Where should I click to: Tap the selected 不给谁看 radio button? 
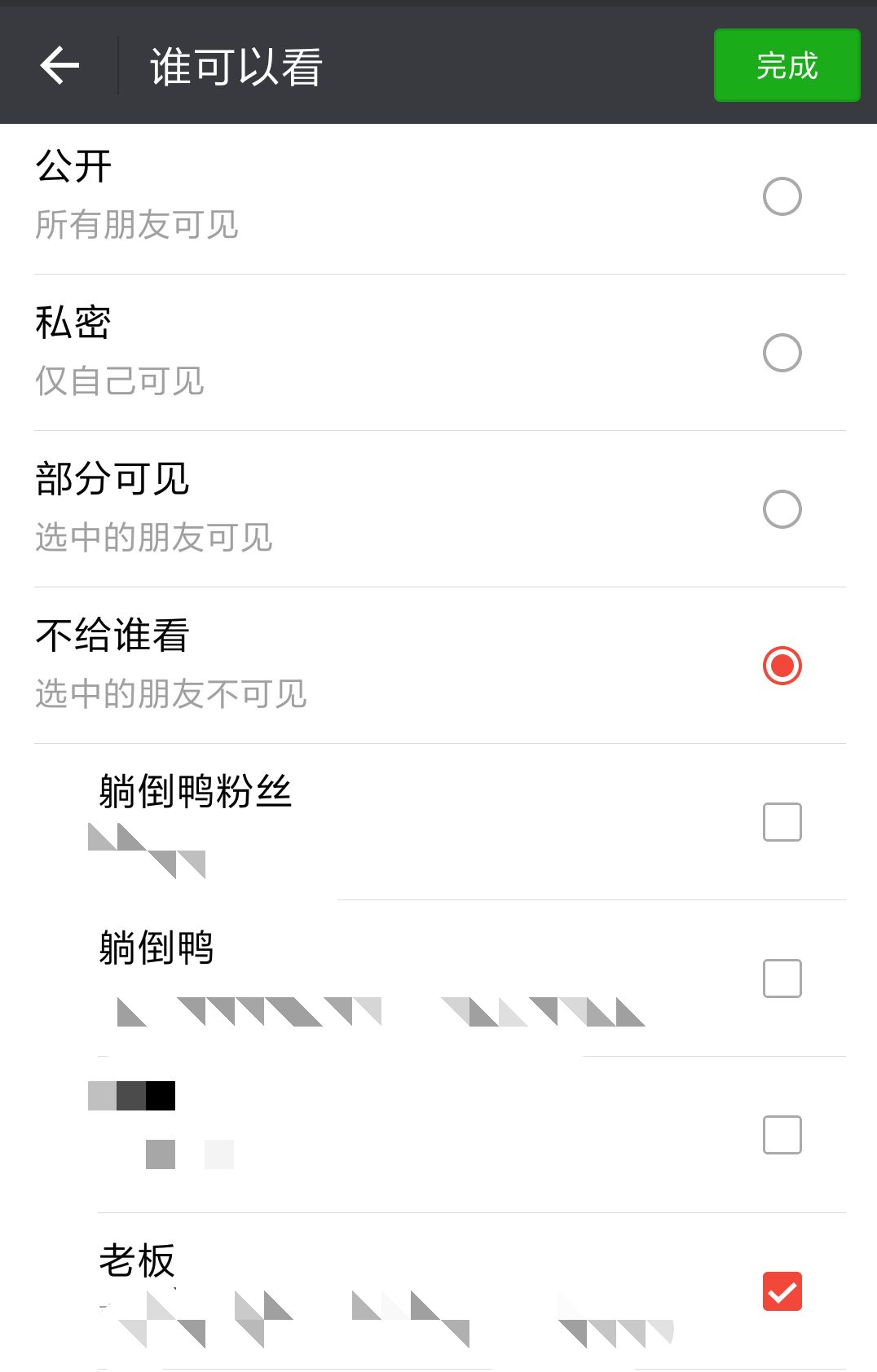tap(782, 666)
